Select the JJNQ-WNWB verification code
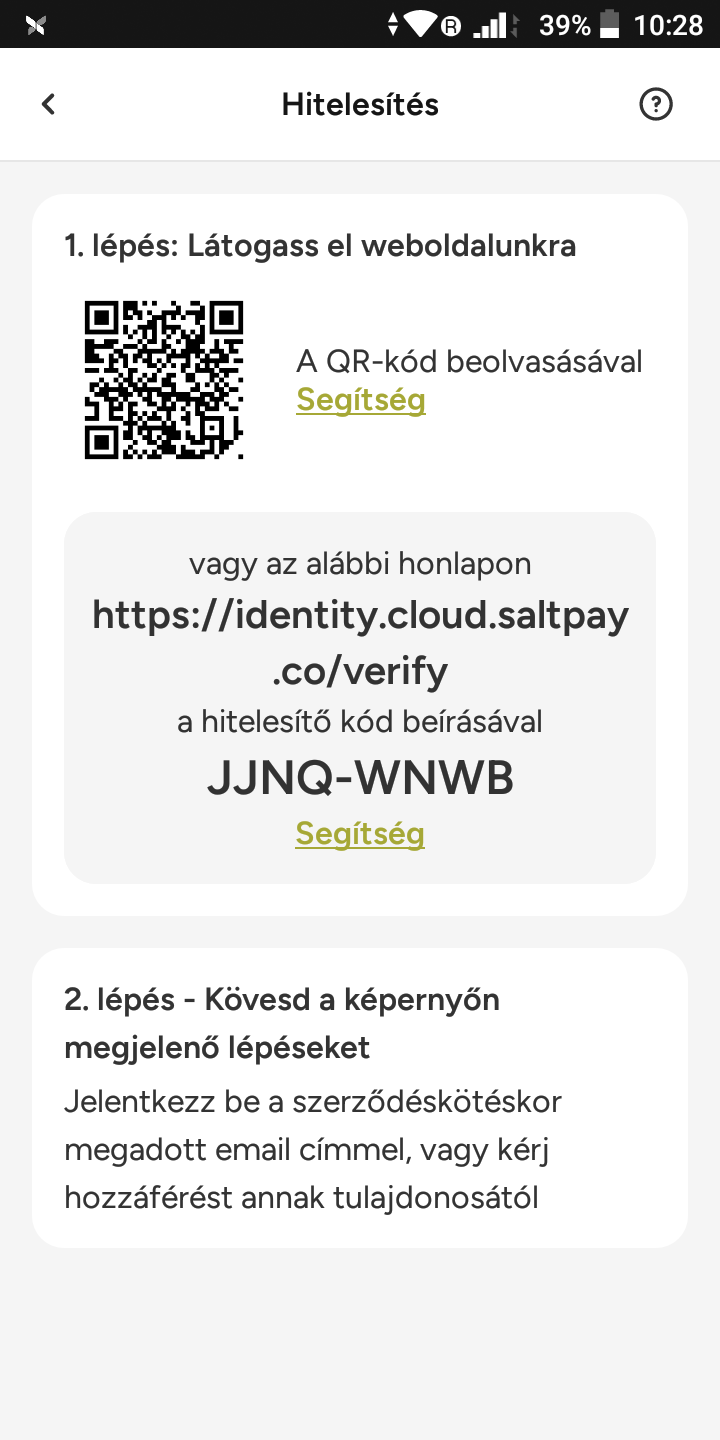This screenshot has height=1440, width=720. pyautogui.click(x=360, y=777)
